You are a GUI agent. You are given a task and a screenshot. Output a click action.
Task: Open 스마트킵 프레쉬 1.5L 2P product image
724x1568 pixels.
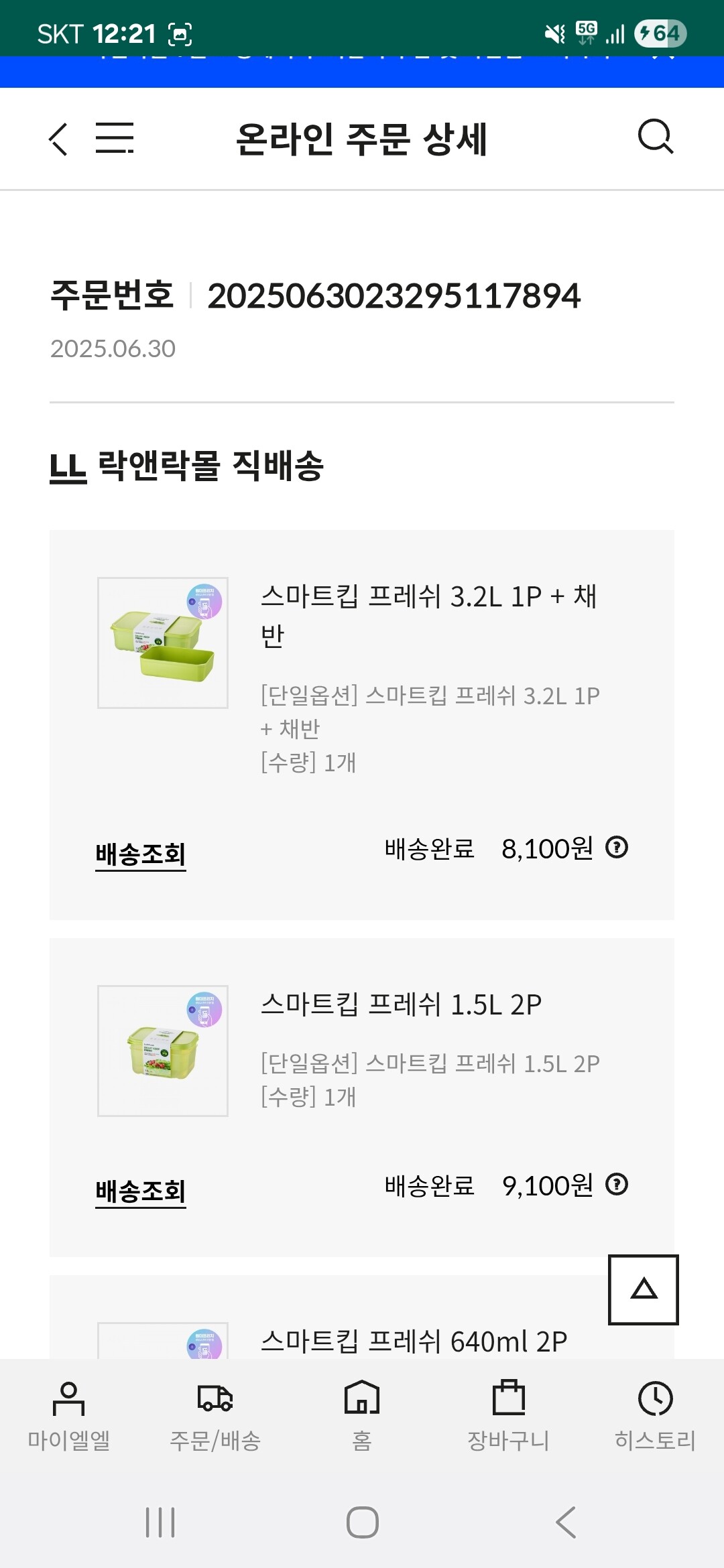point(163,1051)
